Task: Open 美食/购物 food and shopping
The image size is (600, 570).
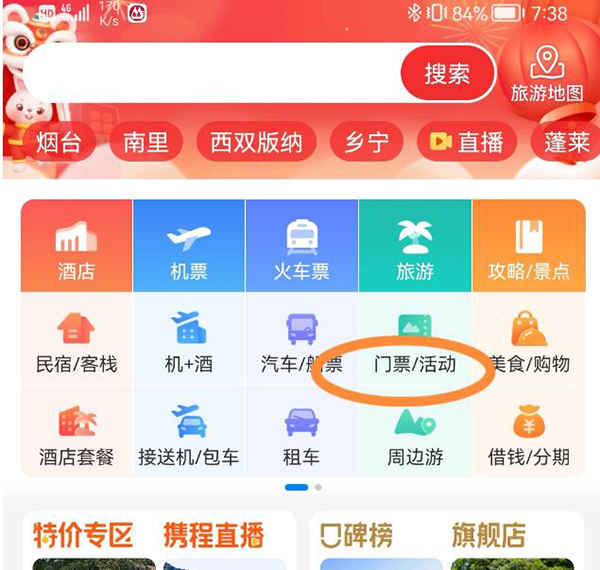Action: (528, 342)
